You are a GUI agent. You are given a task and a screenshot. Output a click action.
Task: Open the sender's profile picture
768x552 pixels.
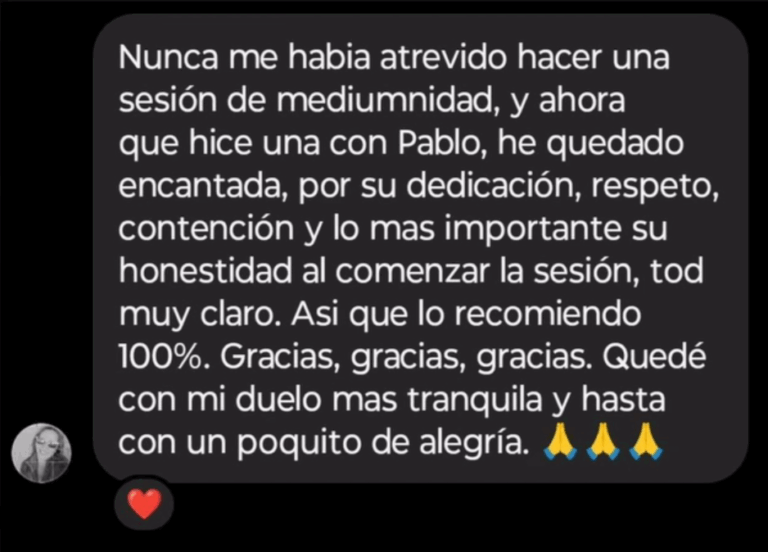(41, 453)
